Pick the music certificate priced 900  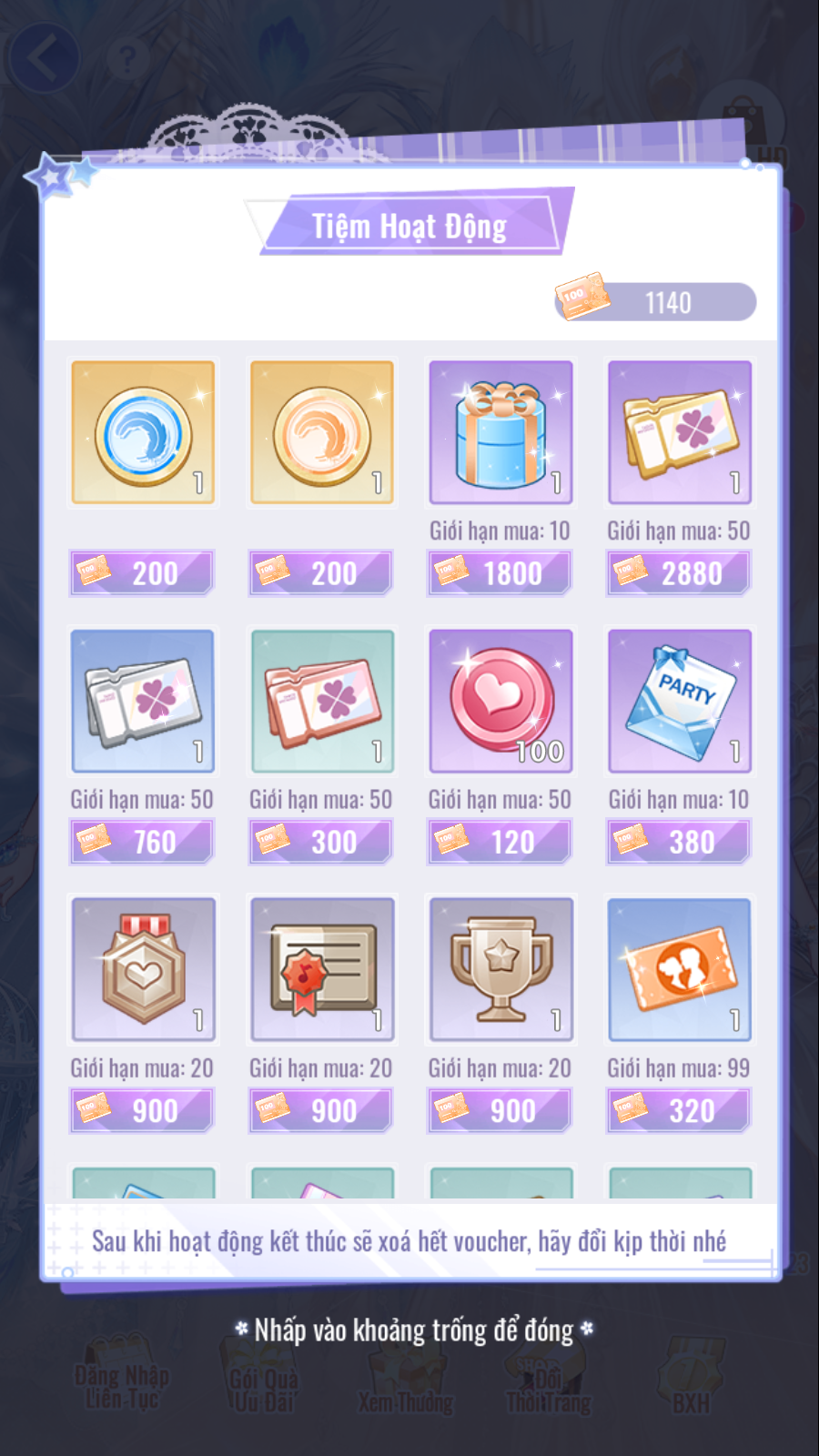coord(321,970)
